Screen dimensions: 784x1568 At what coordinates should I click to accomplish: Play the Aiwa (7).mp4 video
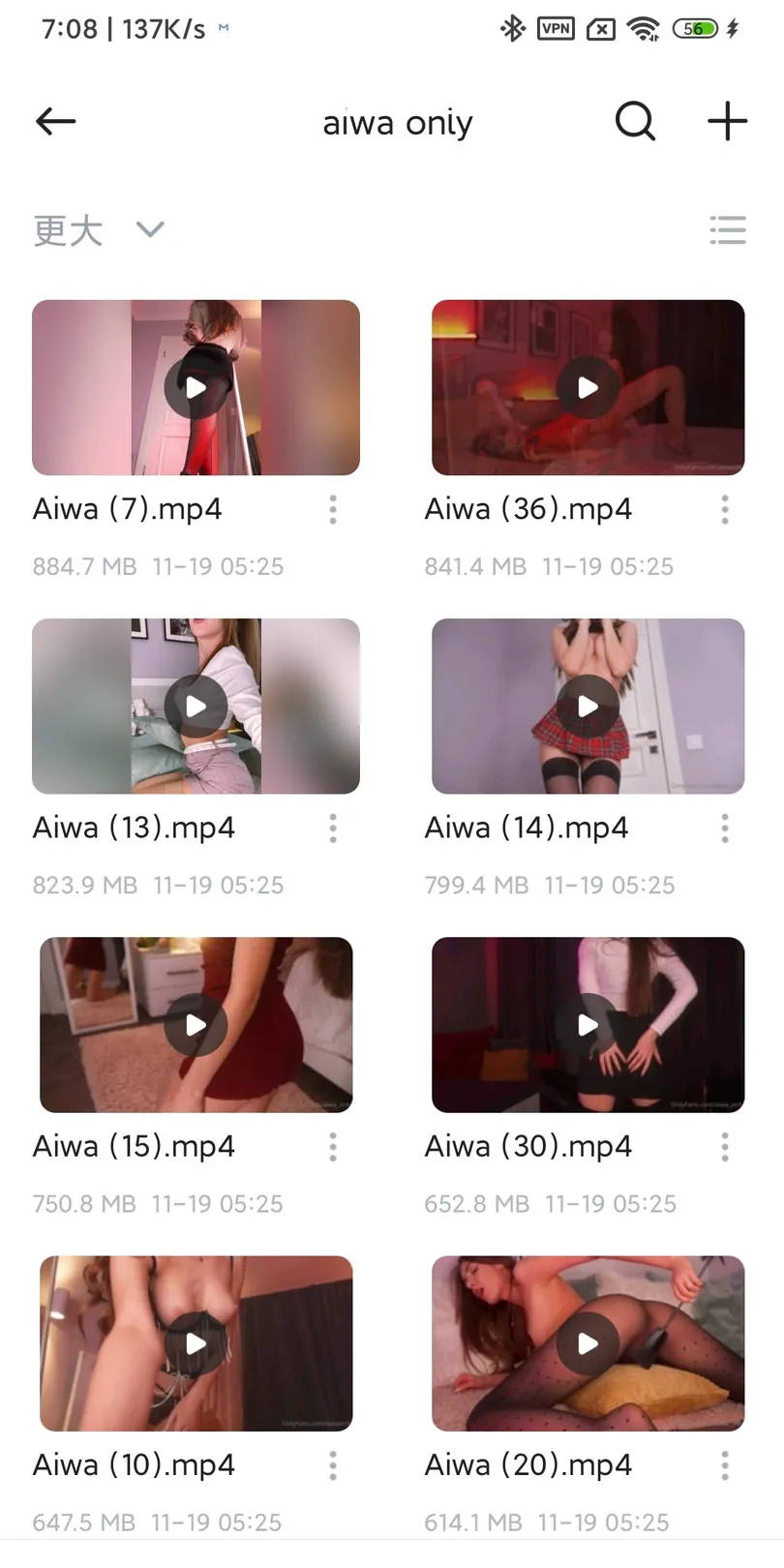point(196,388)
